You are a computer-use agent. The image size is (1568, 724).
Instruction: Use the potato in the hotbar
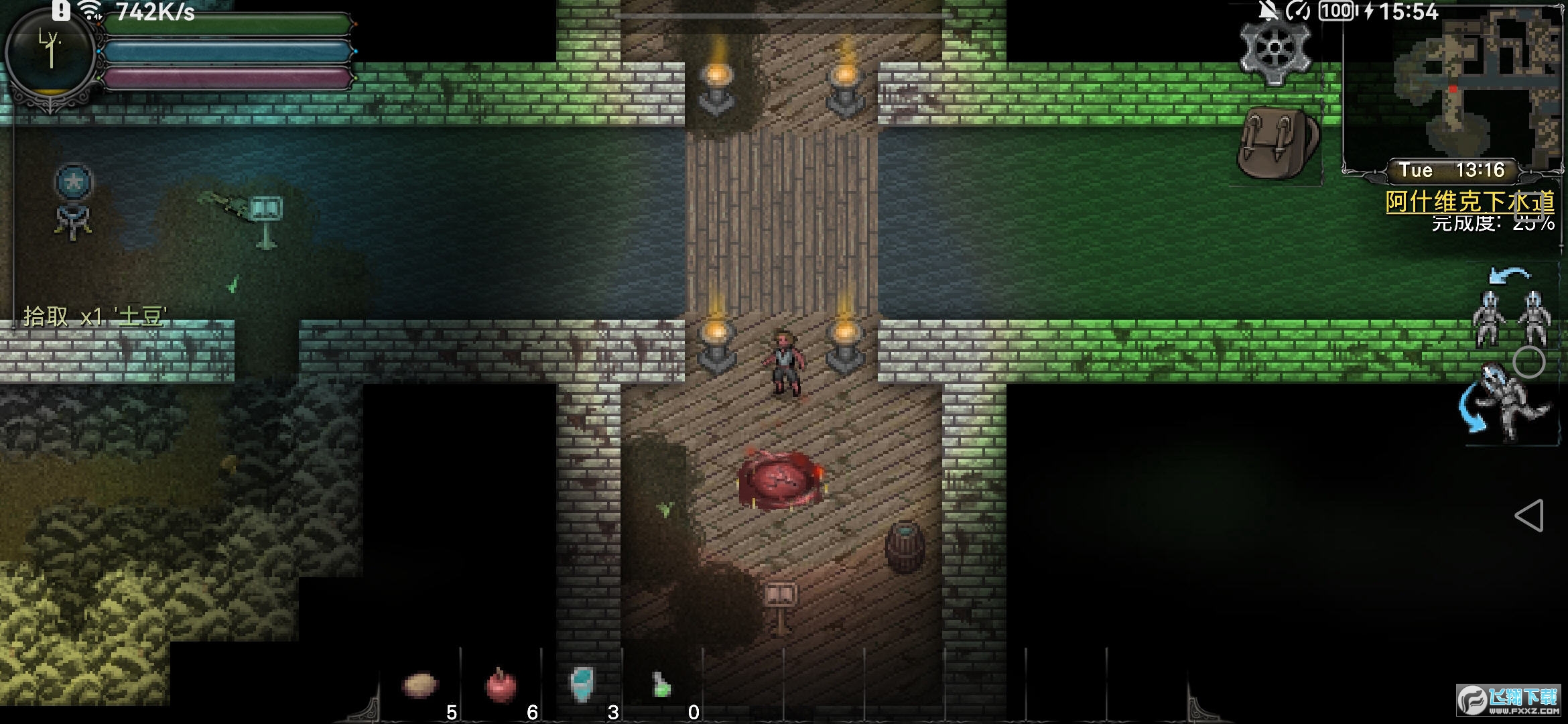point(420,685)
